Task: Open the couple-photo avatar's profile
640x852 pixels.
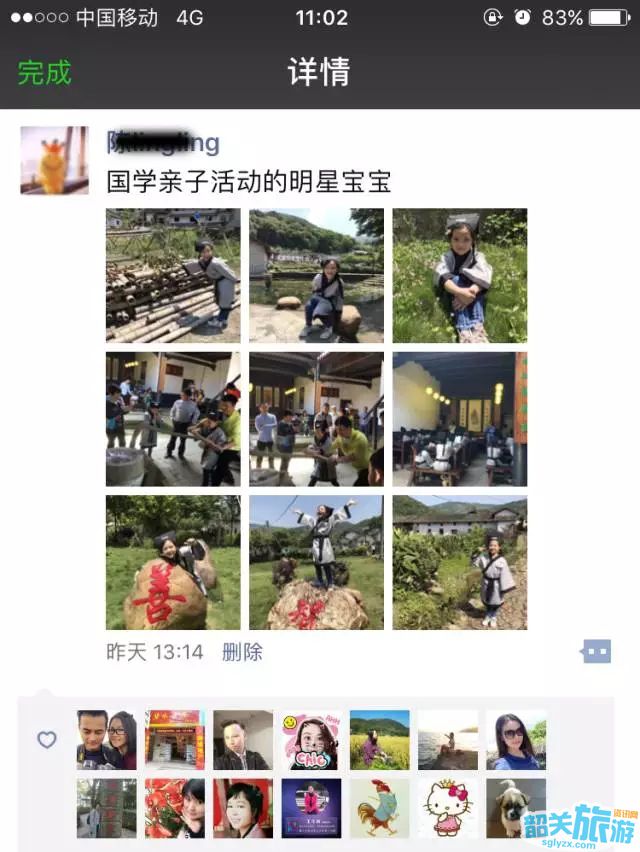Action: (107, 740)
